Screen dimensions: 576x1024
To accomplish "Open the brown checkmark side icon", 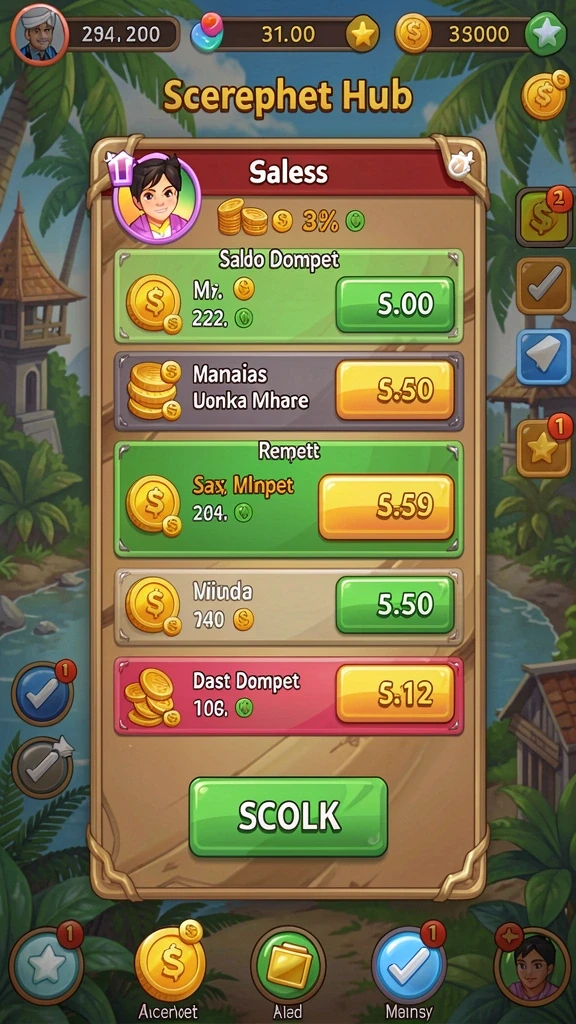I will point(543,286).
